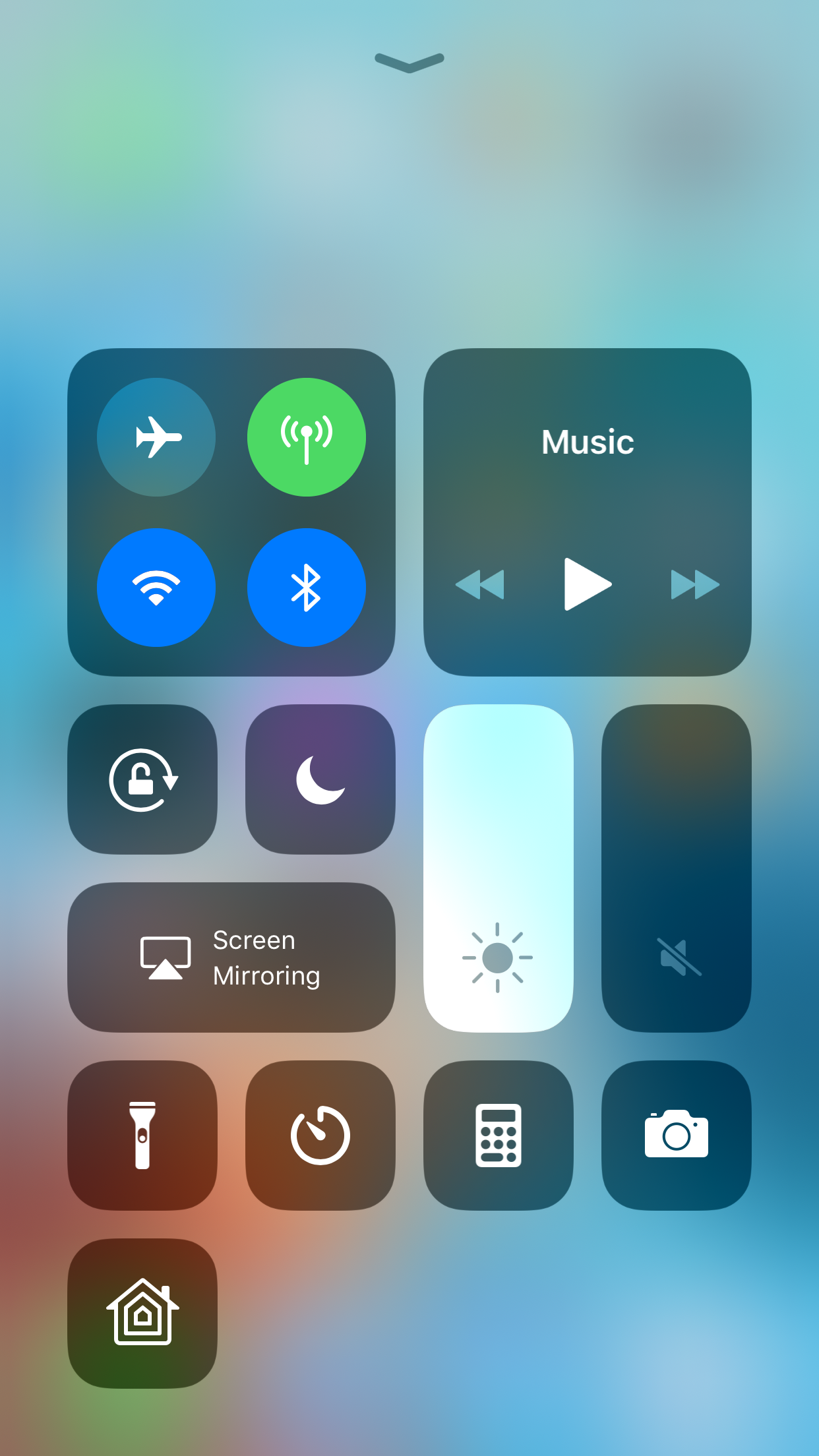Viewport: 819px width, 1456px height.
Task: Tap the brightness slider
Action: click(499, 868)
